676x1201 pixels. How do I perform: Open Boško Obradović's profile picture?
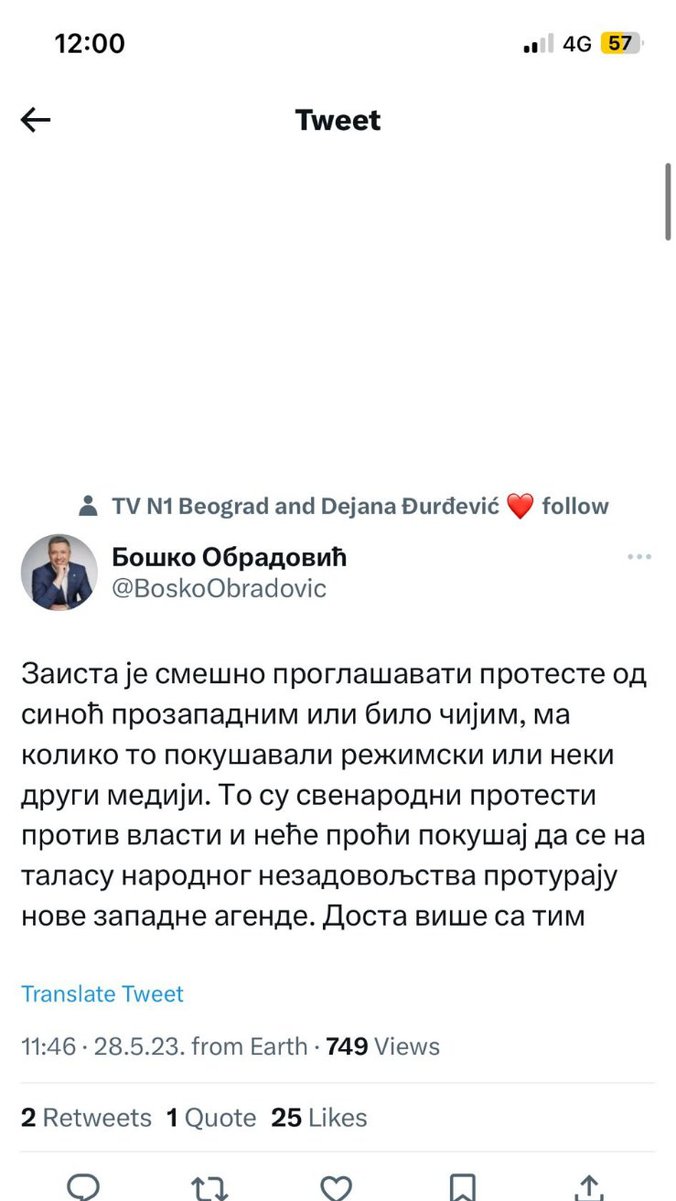59,572
